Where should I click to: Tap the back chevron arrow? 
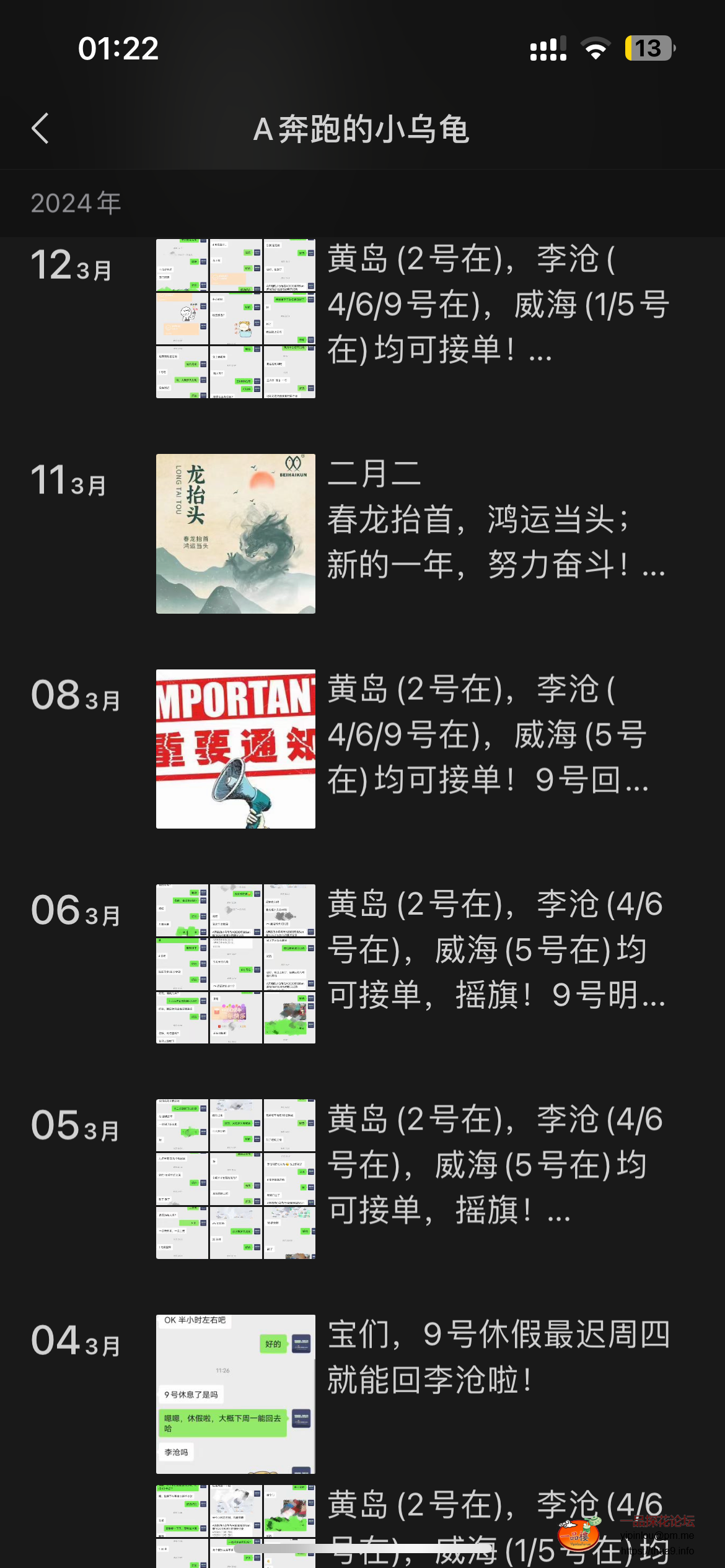click(x=41, y=129)
